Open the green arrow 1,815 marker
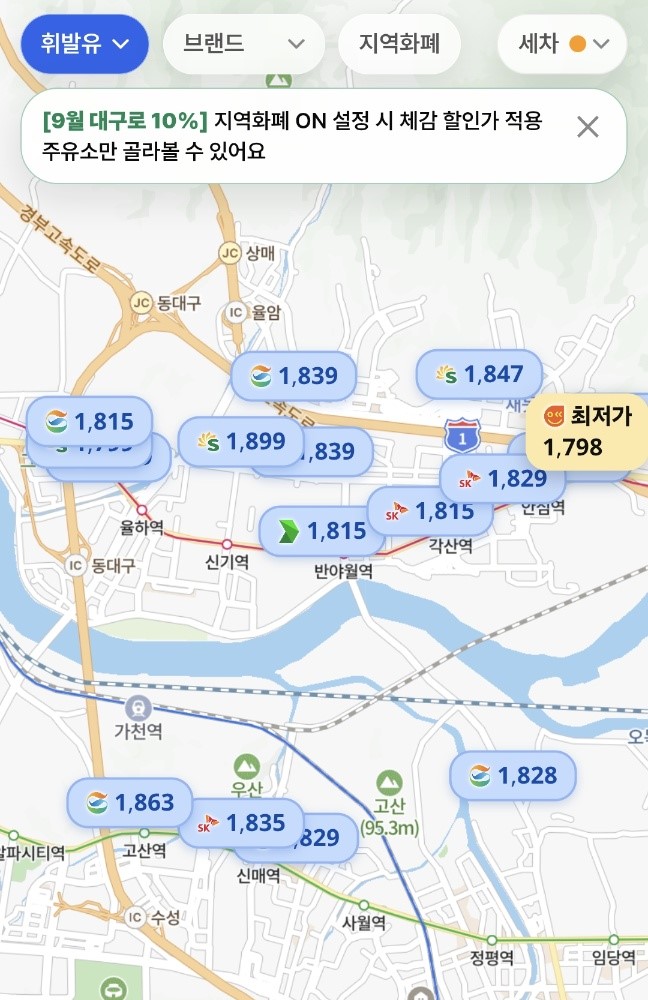 [322, 531]
